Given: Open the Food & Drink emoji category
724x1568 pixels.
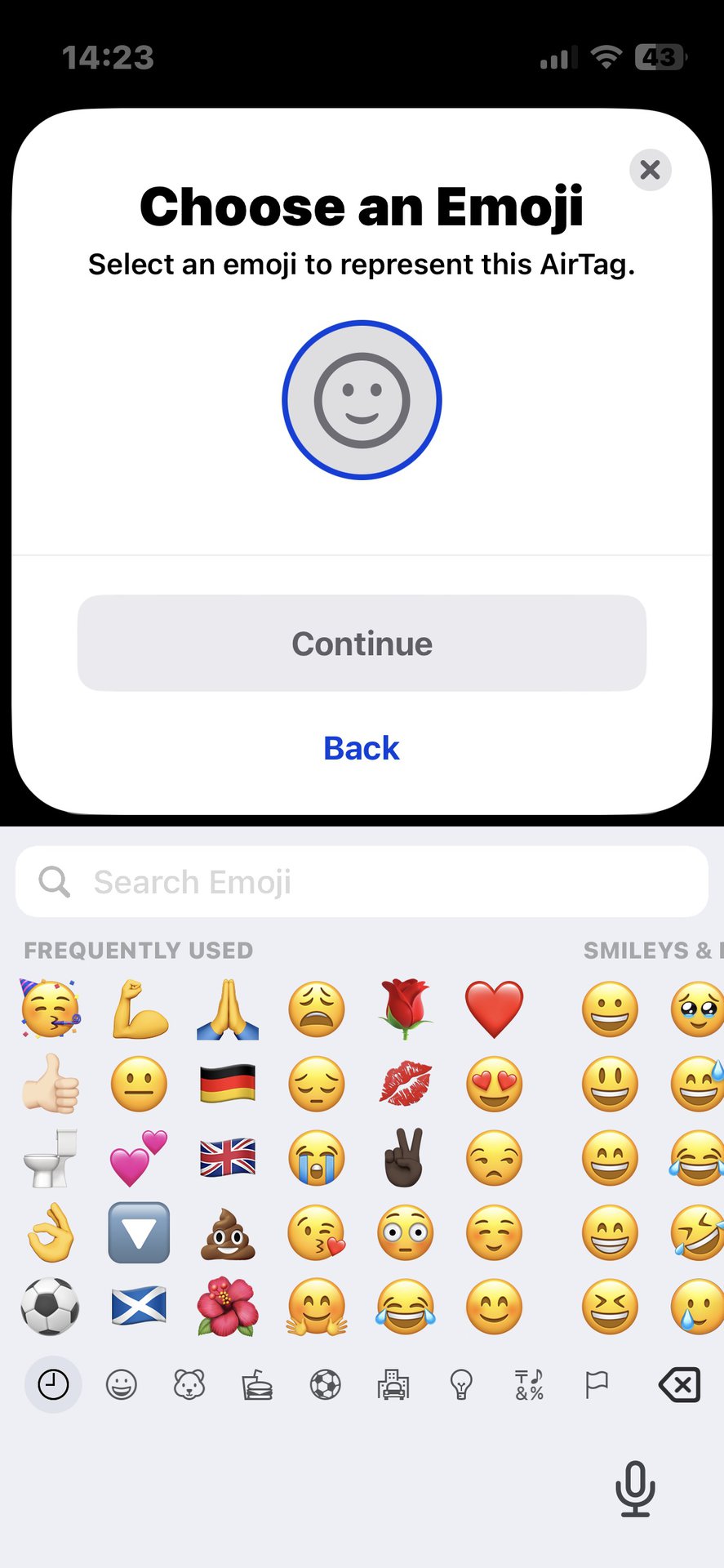Looking at the screenshot, I should (x=257, y=1384).
